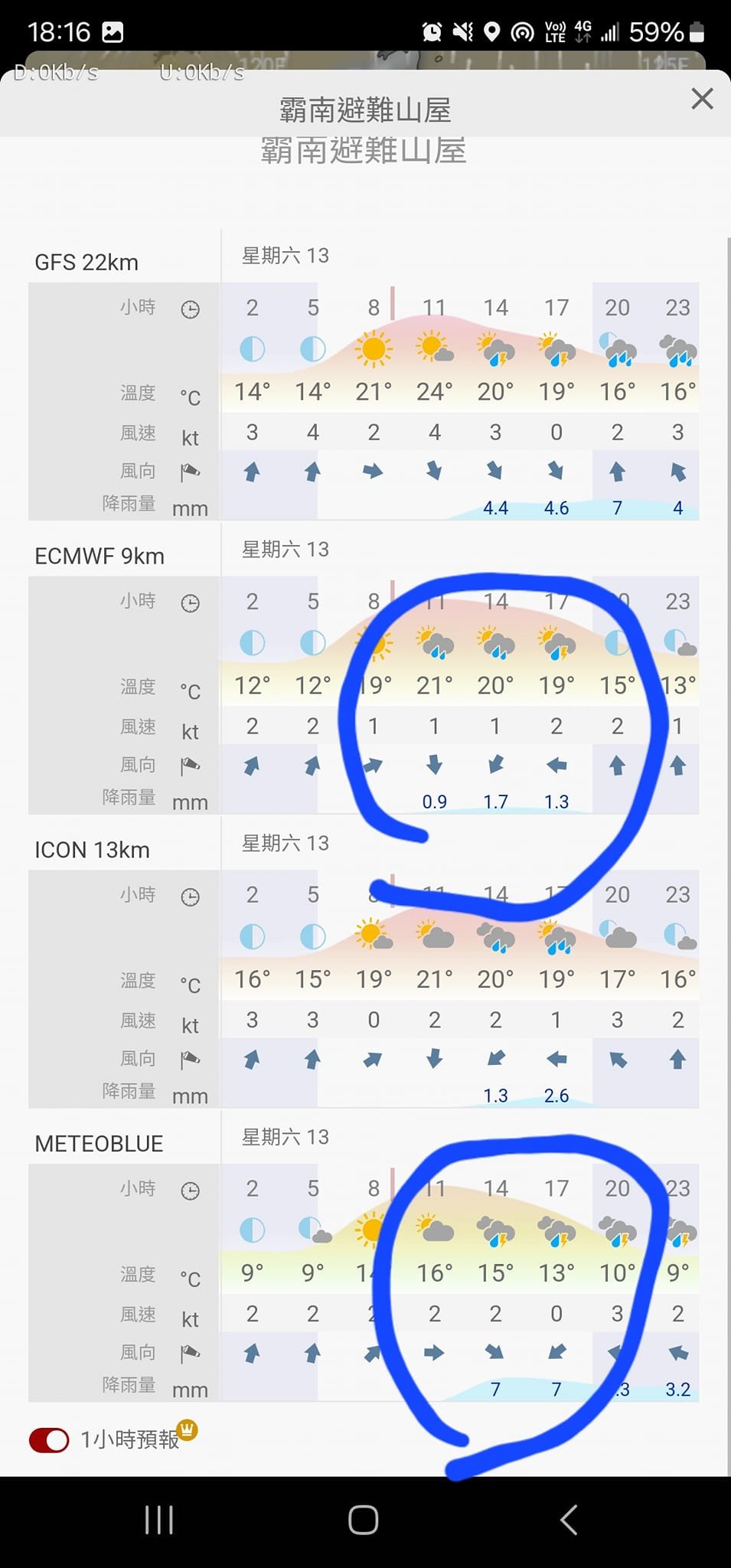Viewport: 731px width, 1568px height.
Task: Go to the home screen
Action: point(364,1520)
